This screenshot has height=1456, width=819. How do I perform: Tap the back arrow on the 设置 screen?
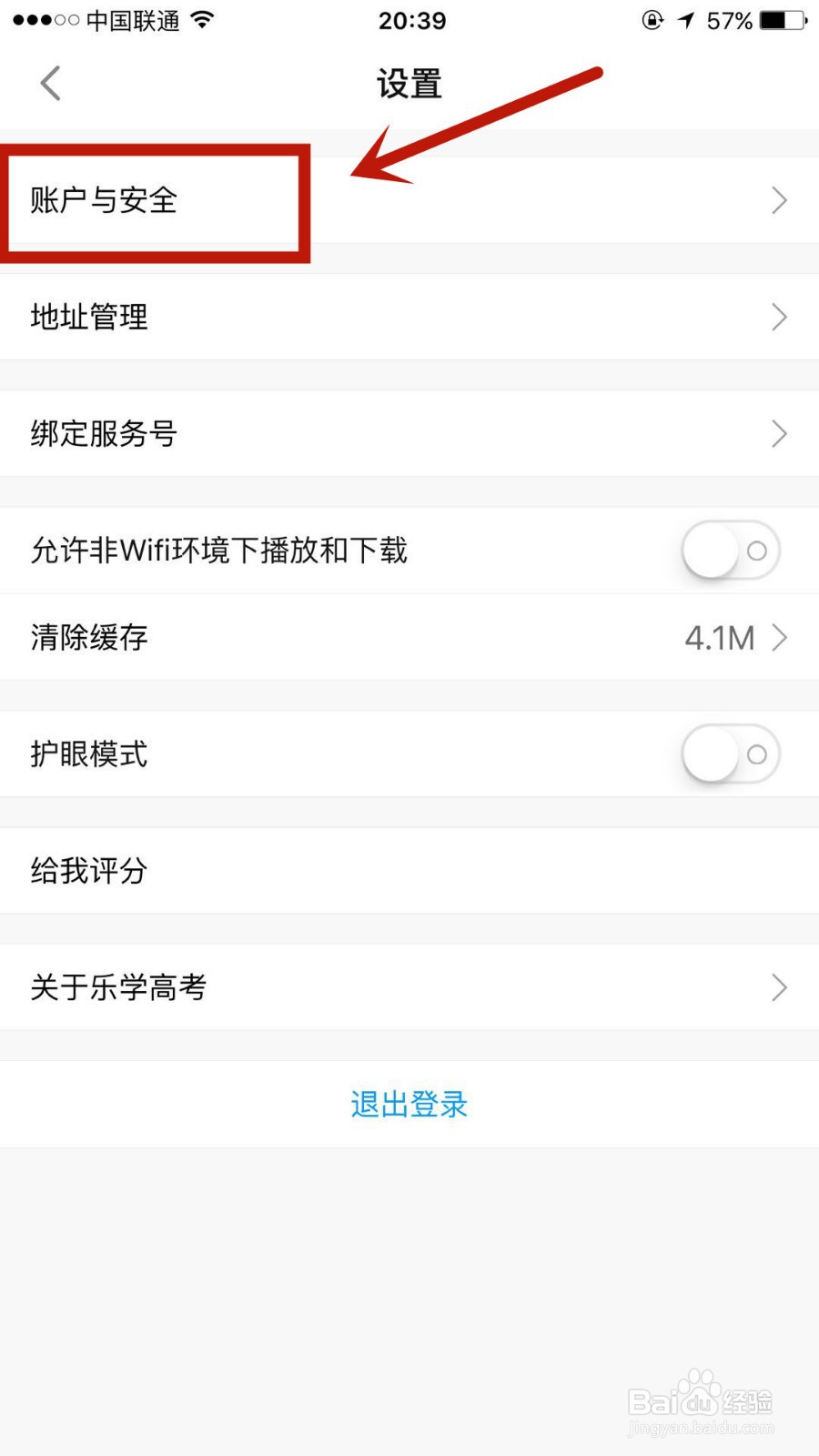click(50, 83)
